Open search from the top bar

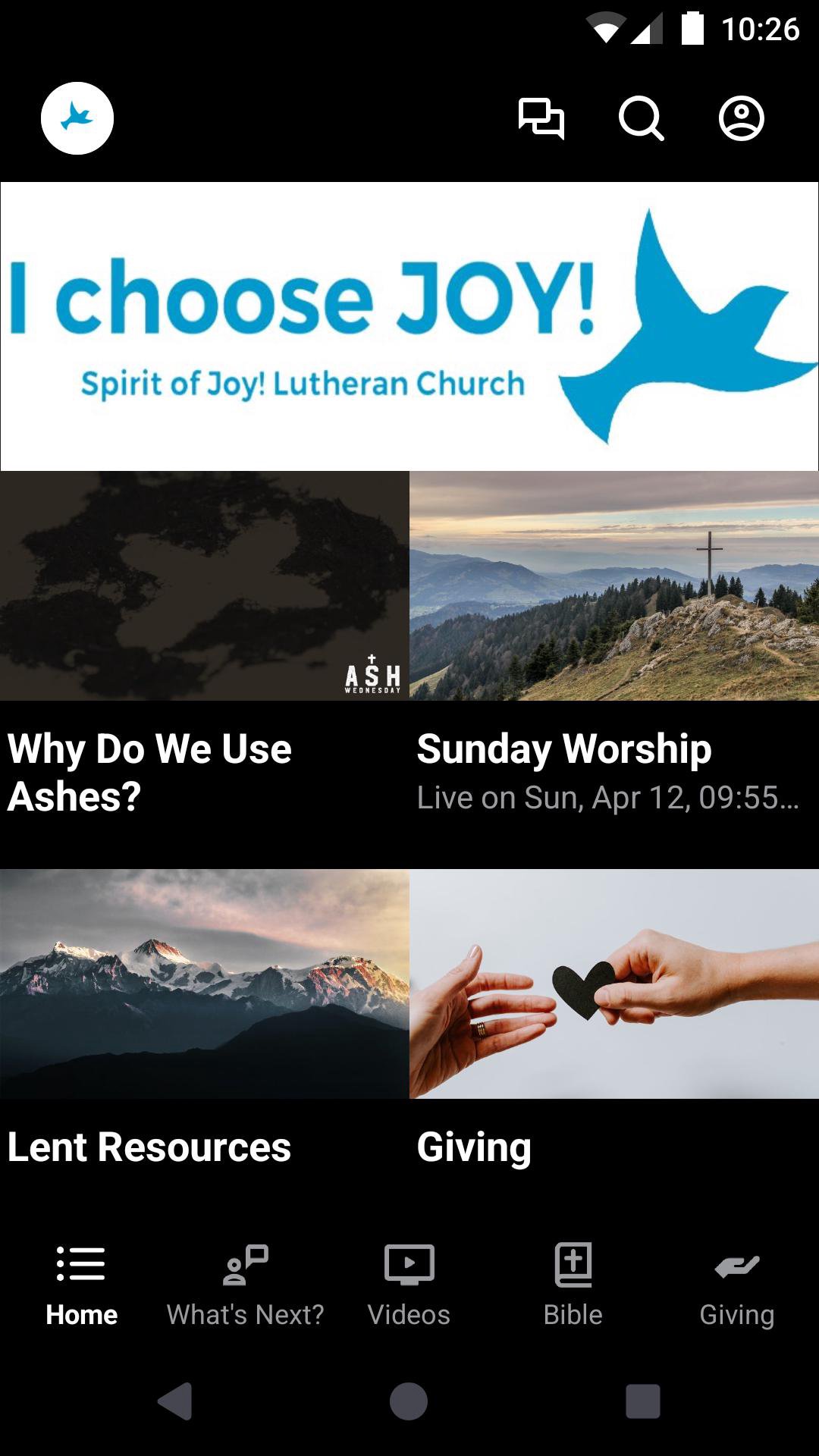(641, 118)
